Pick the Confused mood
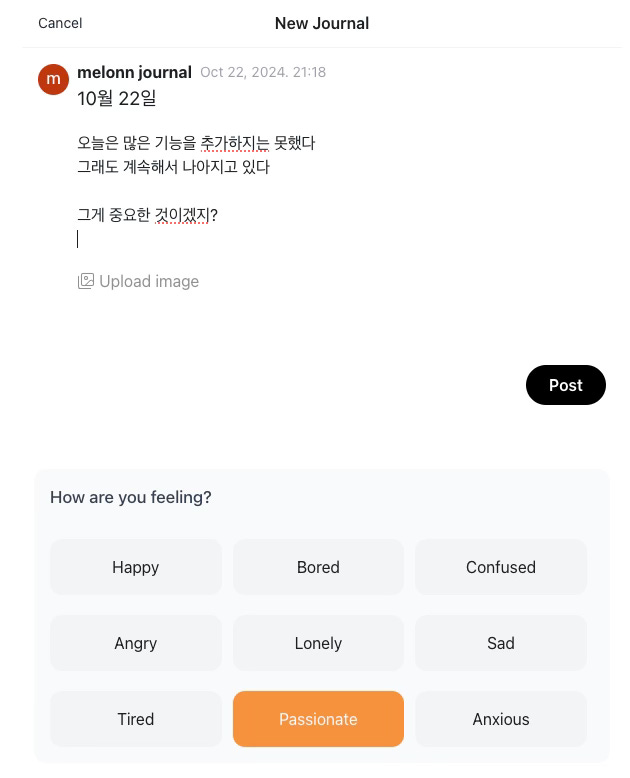This screenshot has width=630, height=778. click(x=500, y=567)
